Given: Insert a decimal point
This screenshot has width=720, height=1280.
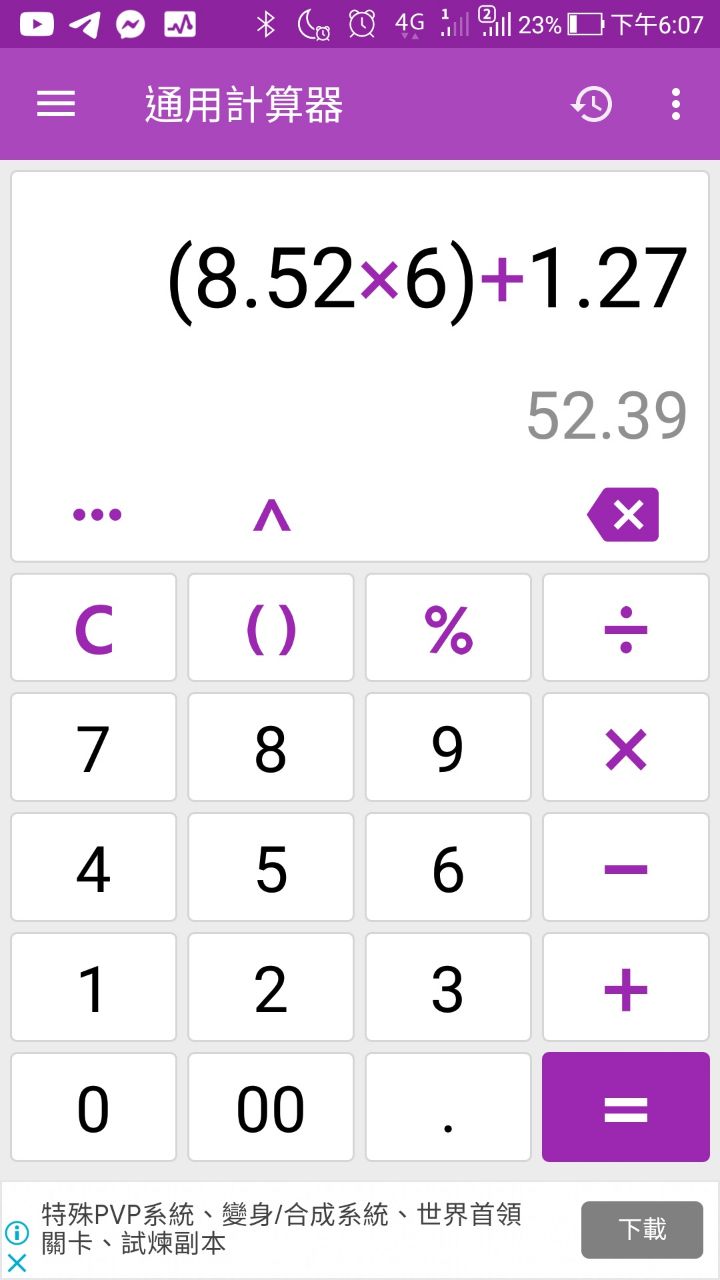Looking at the screenshot, I should click(x=448, y=1107).
